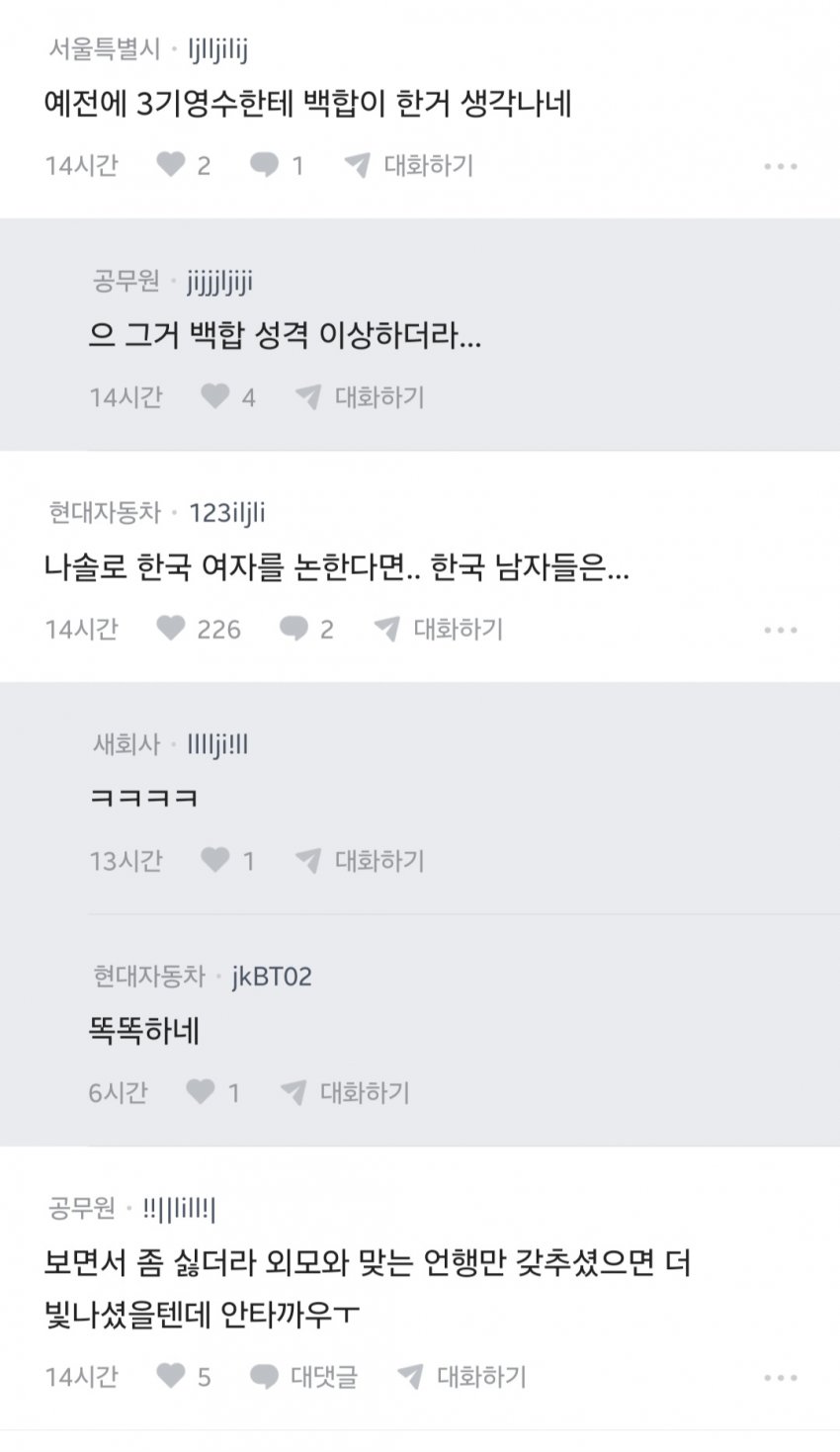Screen dimensions: 840x1452
Task: Open replies on the 3기영수 comment
Action: (265, 165)
